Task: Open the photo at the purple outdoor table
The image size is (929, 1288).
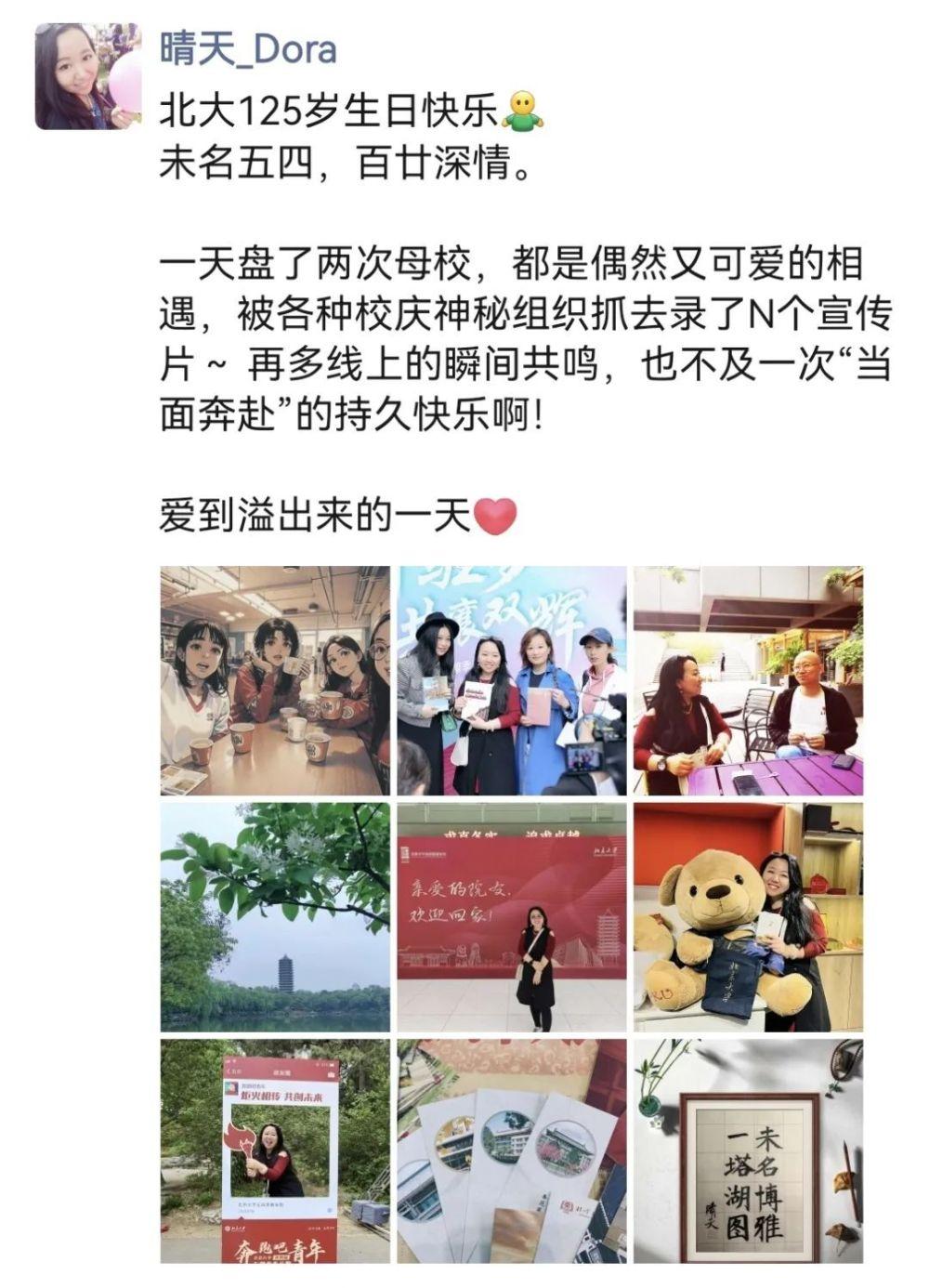Action: coord(748,680)
